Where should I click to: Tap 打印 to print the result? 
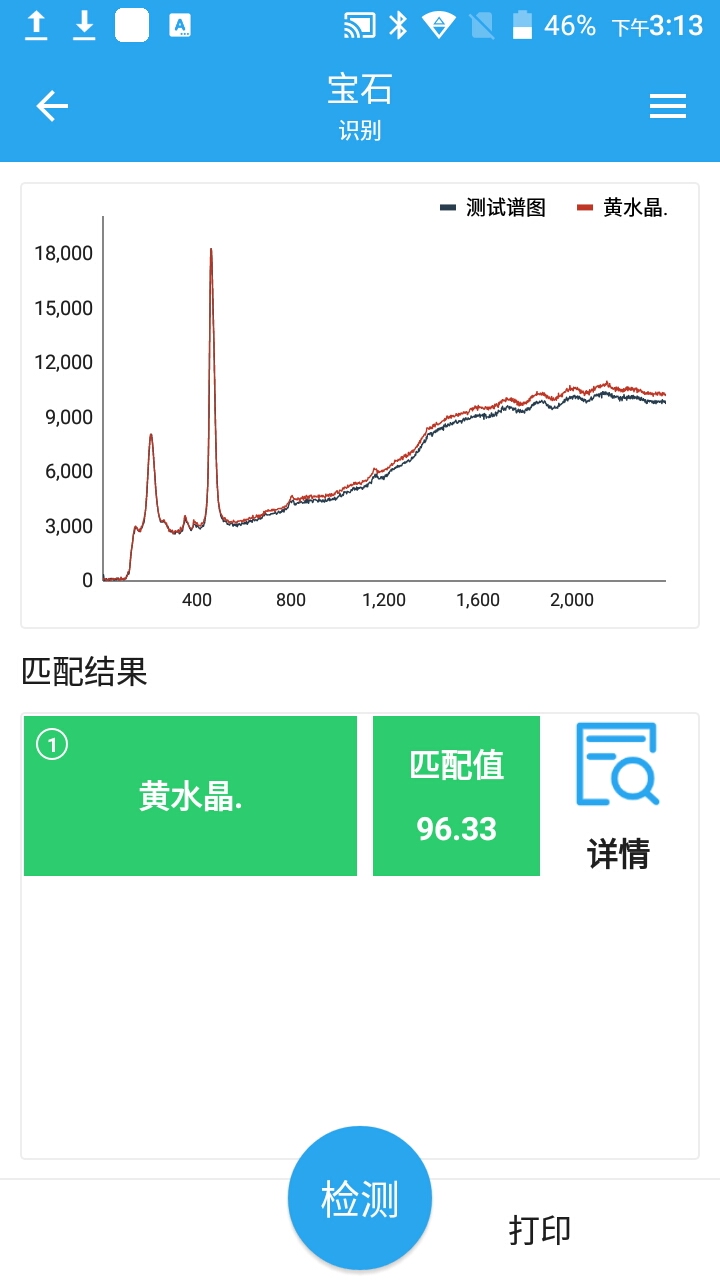(x=541, y=1230)
